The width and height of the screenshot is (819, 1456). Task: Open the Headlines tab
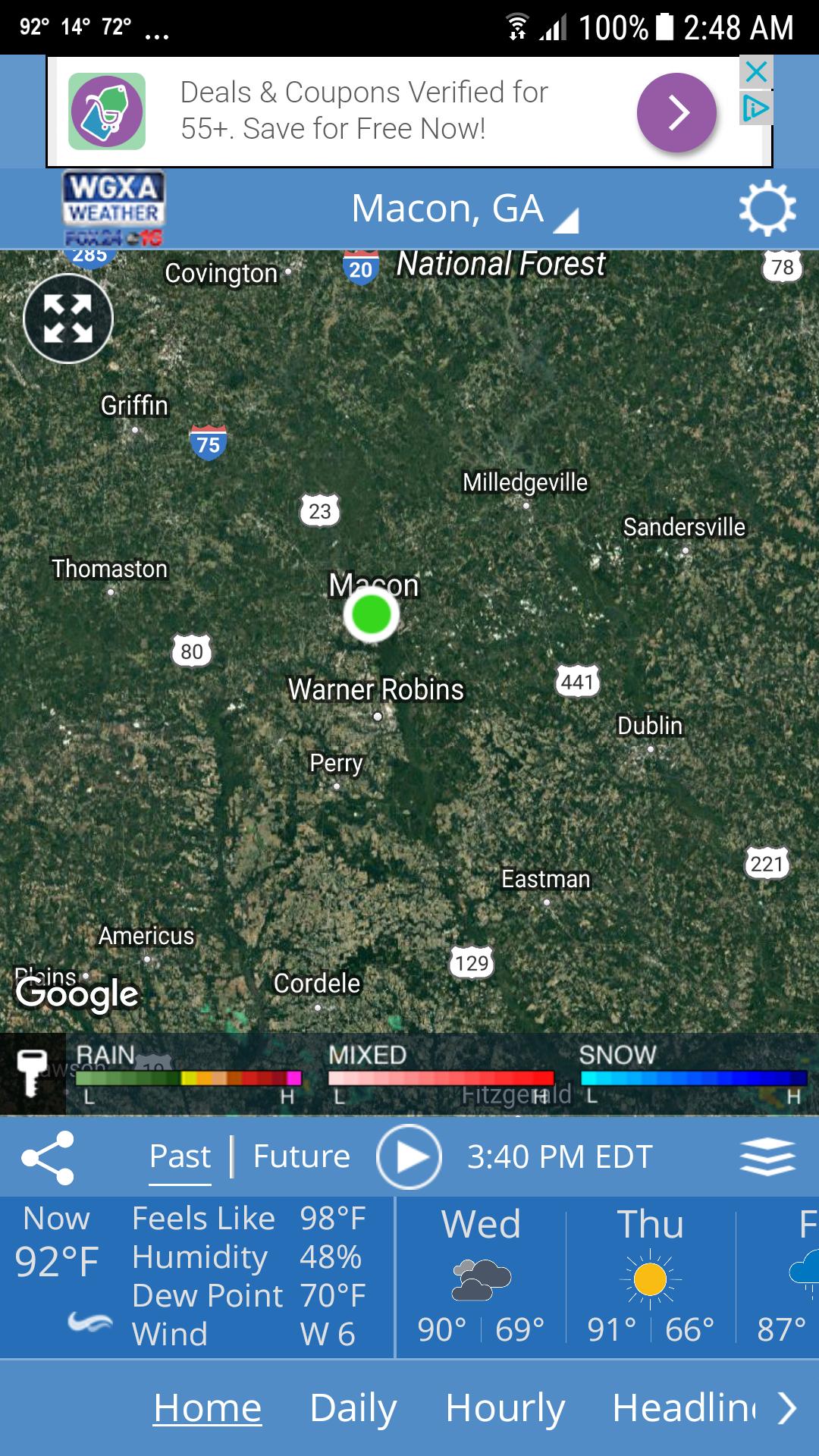[684, 1408]
